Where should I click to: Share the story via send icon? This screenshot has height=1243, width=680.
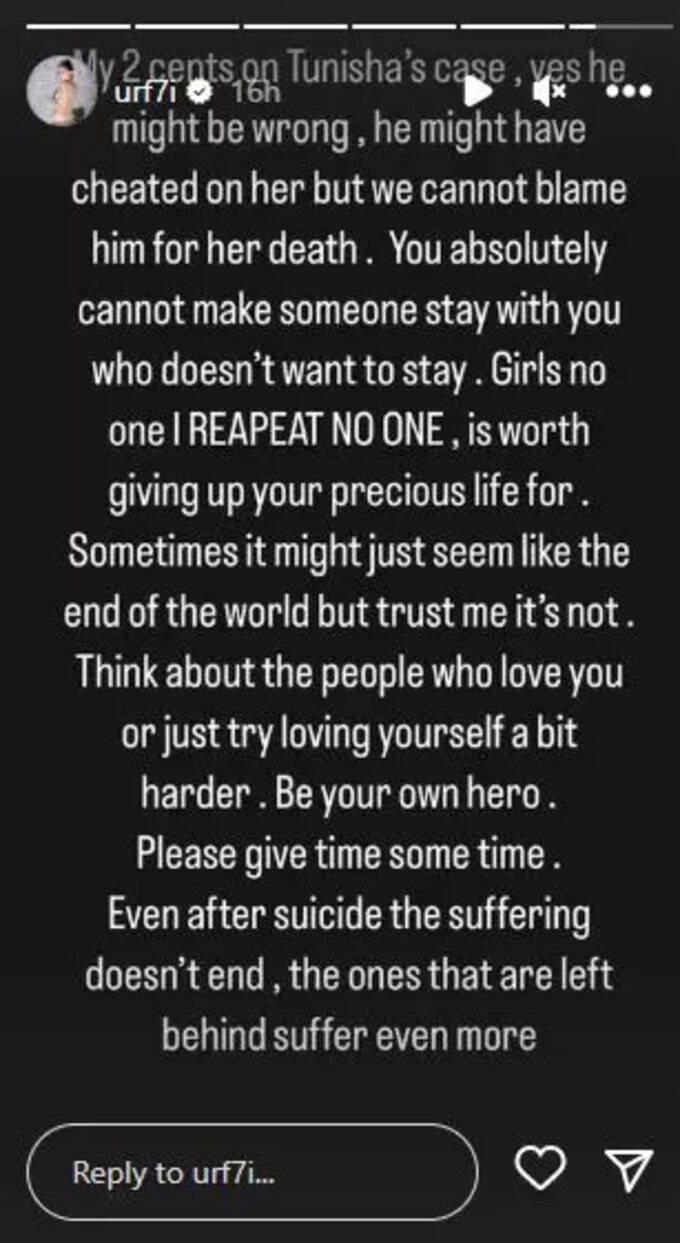coord(629,1168)
